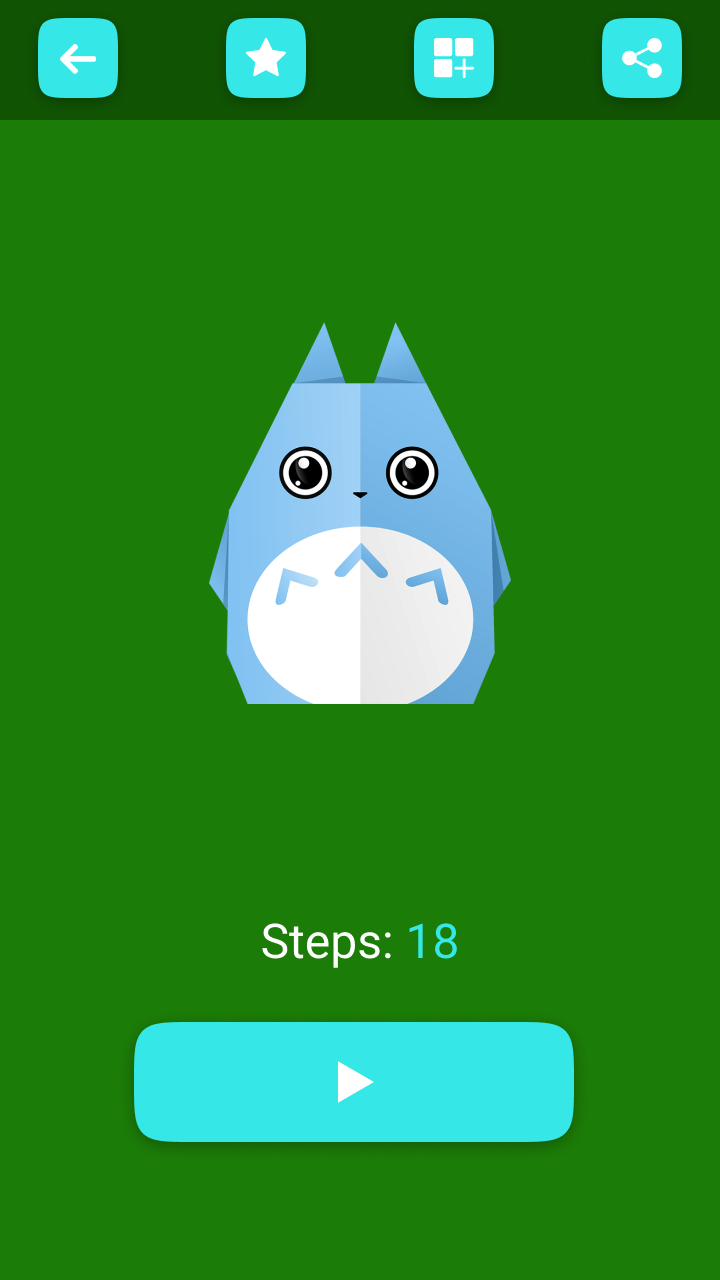The width and height of the screenshot is (720, 1280).
Task: Open the more apps grid button
Action: (454, 58)
